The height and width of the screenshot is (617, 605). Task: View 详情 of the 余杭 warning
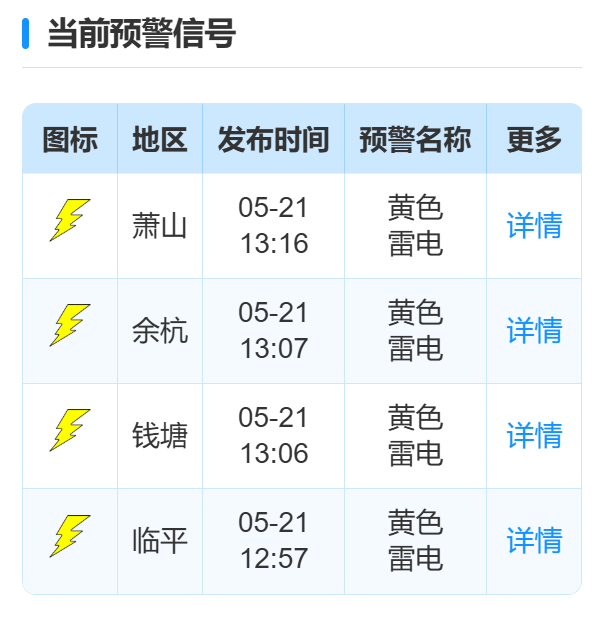coord(534,331)
